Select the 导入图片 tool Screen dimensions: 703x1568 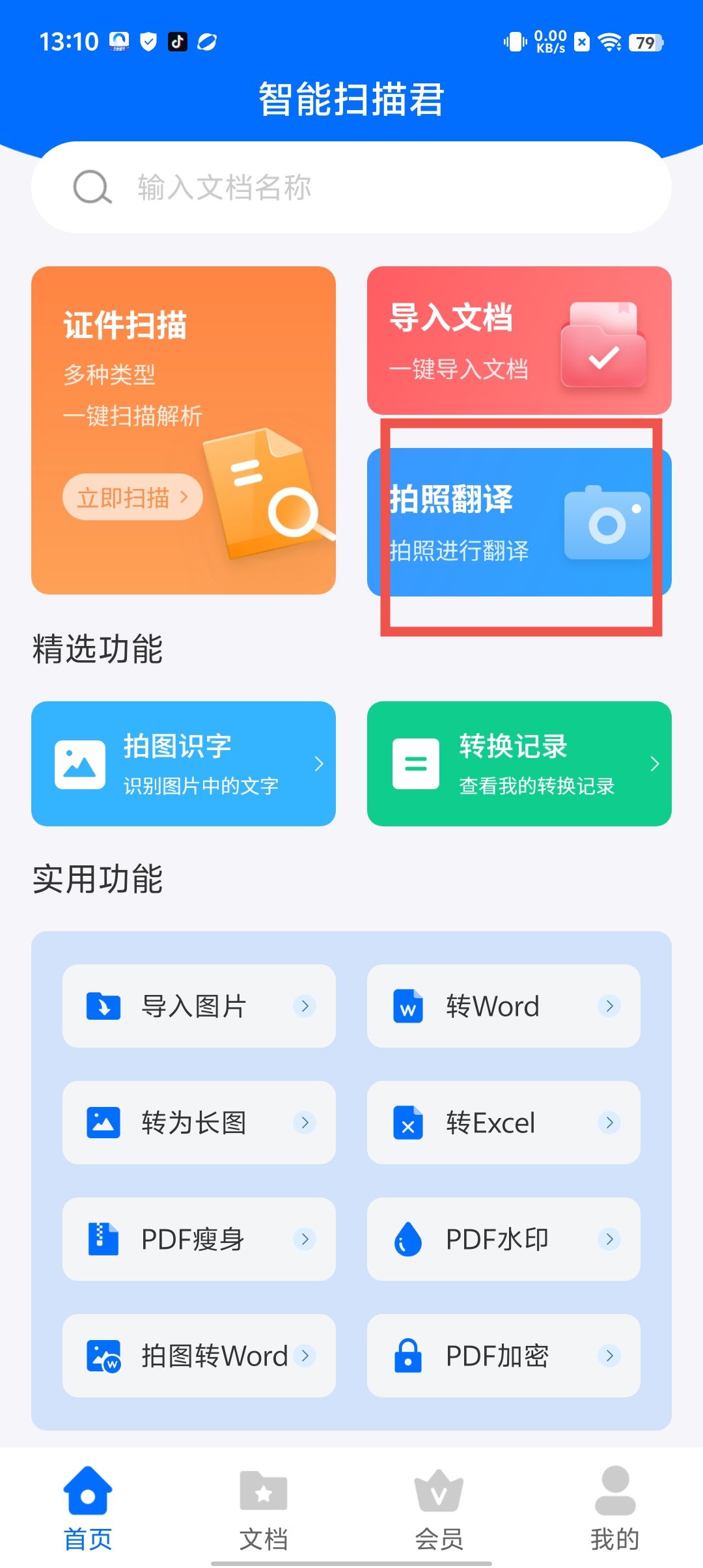(199, 1006)
